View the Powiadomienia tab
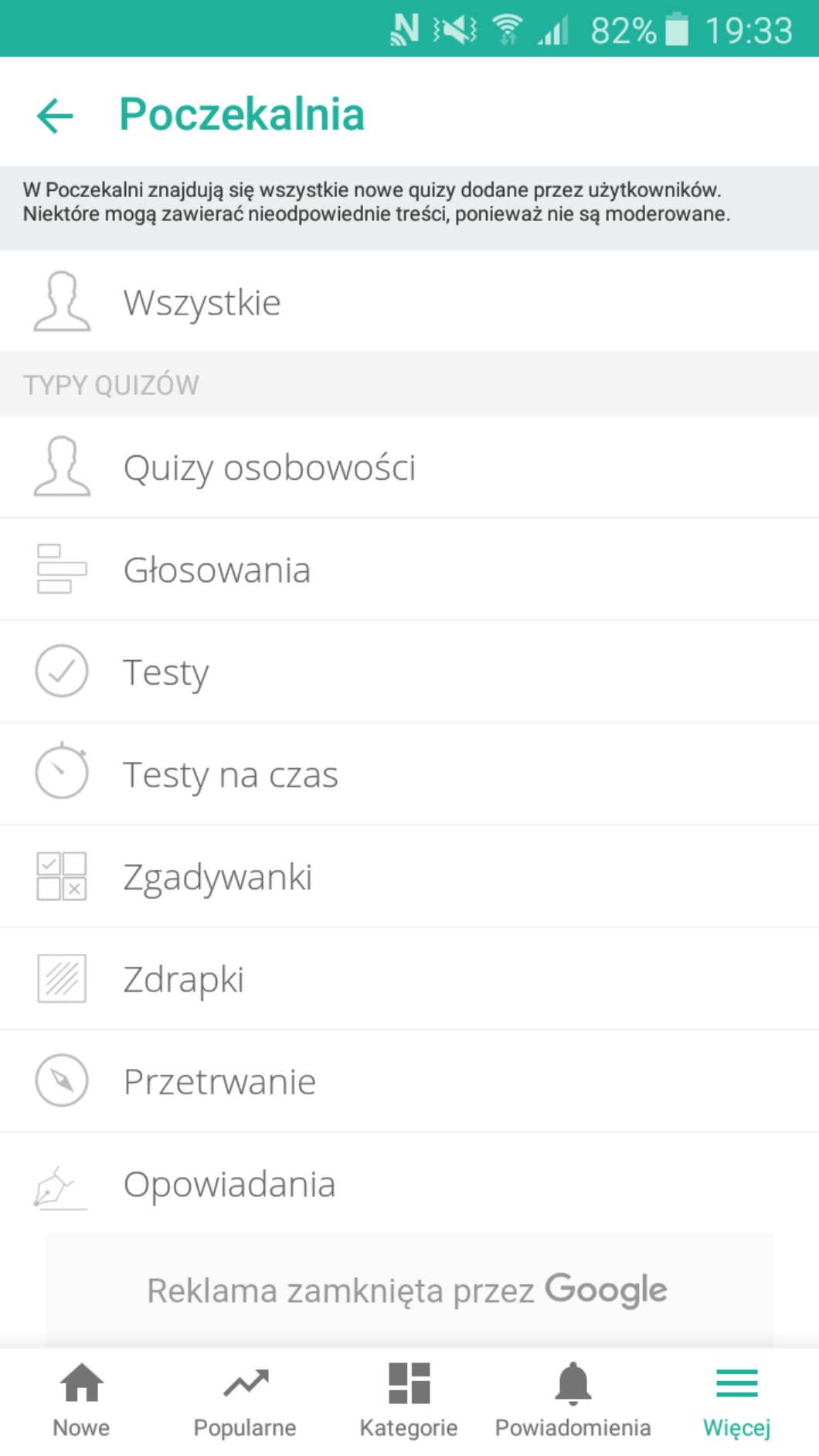This screenshot has height=1456, width=819. [x=573, y=1400]
